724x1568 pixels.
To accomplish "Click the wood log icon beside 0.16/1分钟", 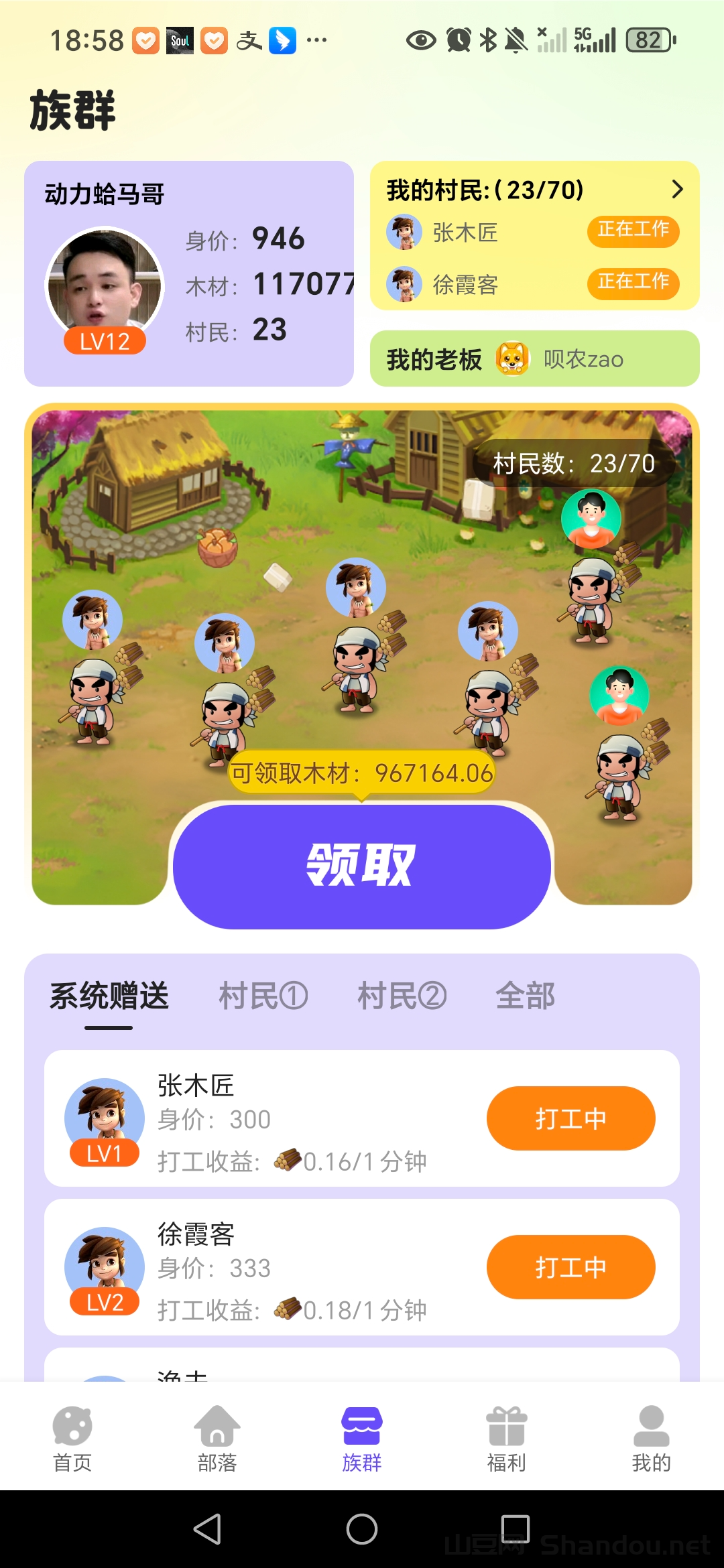I will tap(288, 1158).
